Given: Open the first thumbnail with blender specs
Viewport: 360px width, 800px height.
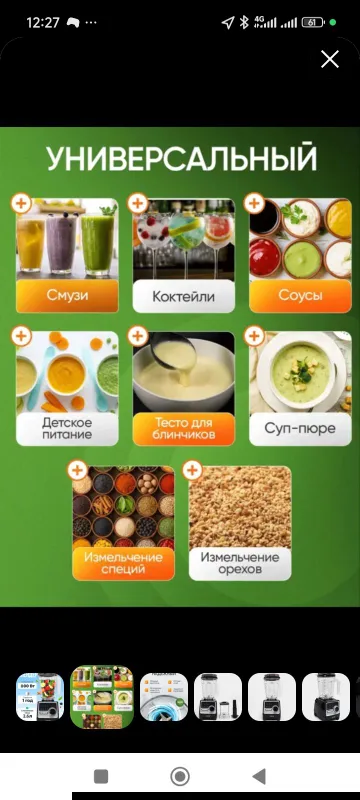Looking at the screenshot, I should 40,696.
